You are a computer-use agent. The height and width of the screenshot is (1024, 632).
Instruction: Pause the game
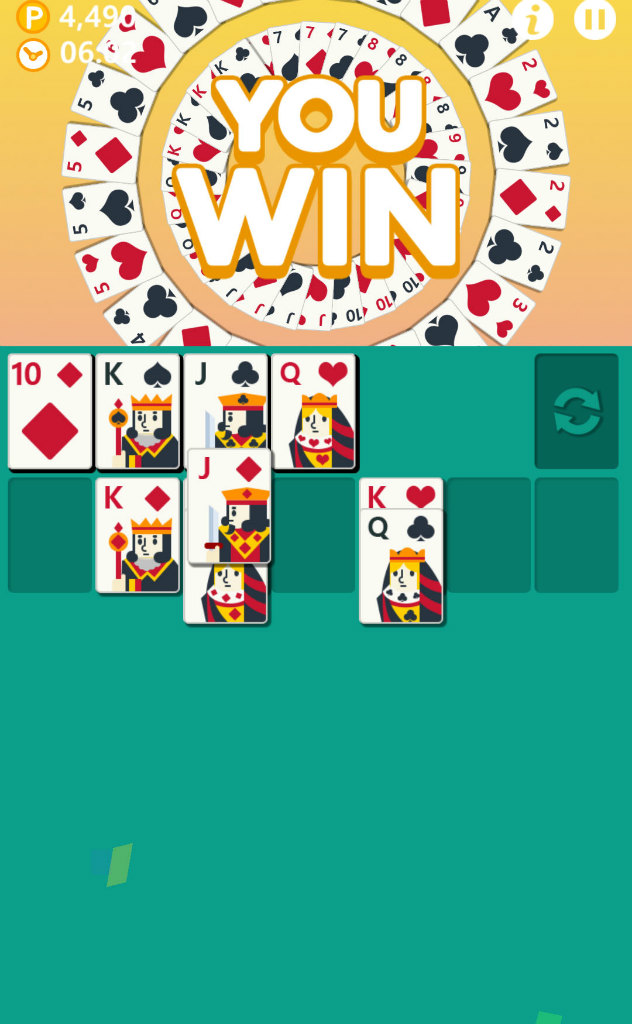click(x=595, y=18)
